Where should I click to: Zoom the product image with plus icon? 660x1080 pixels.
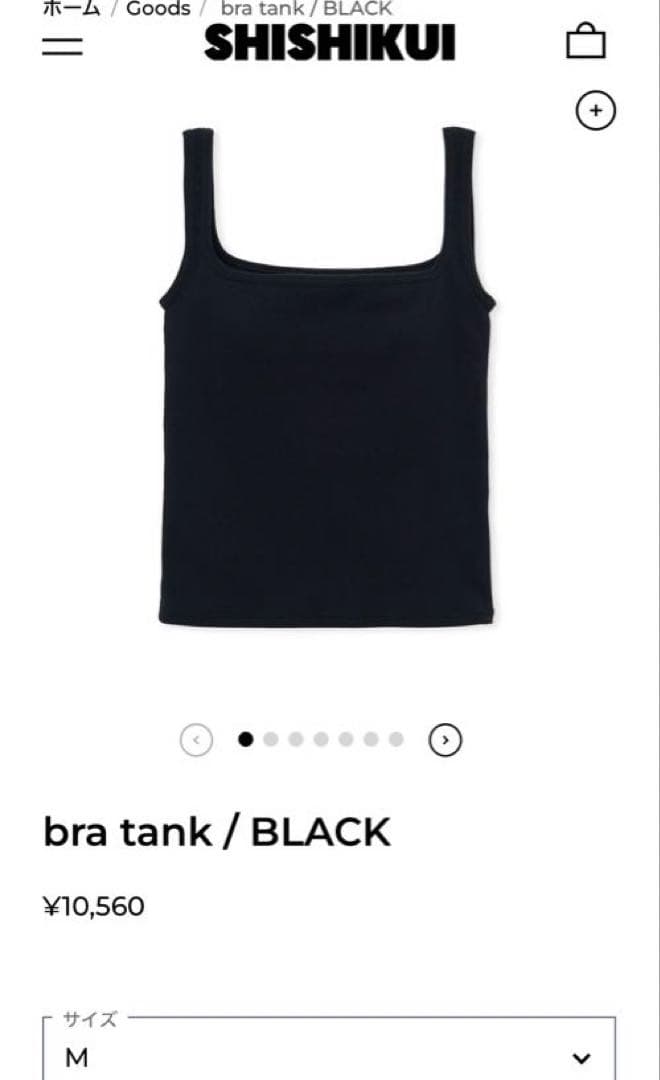[596, 111]
